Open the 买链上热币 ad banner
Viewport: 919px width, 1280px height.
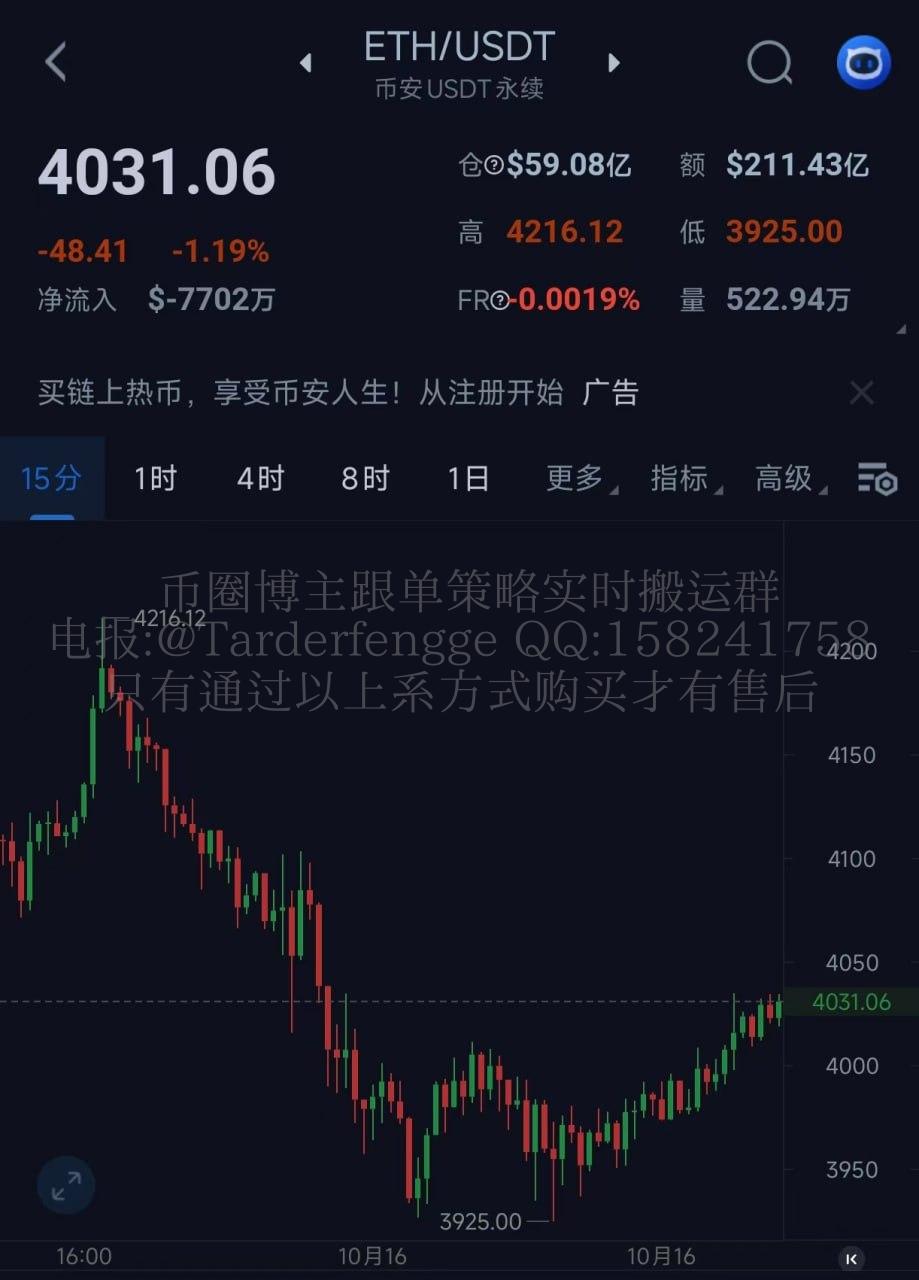point(300,393)
